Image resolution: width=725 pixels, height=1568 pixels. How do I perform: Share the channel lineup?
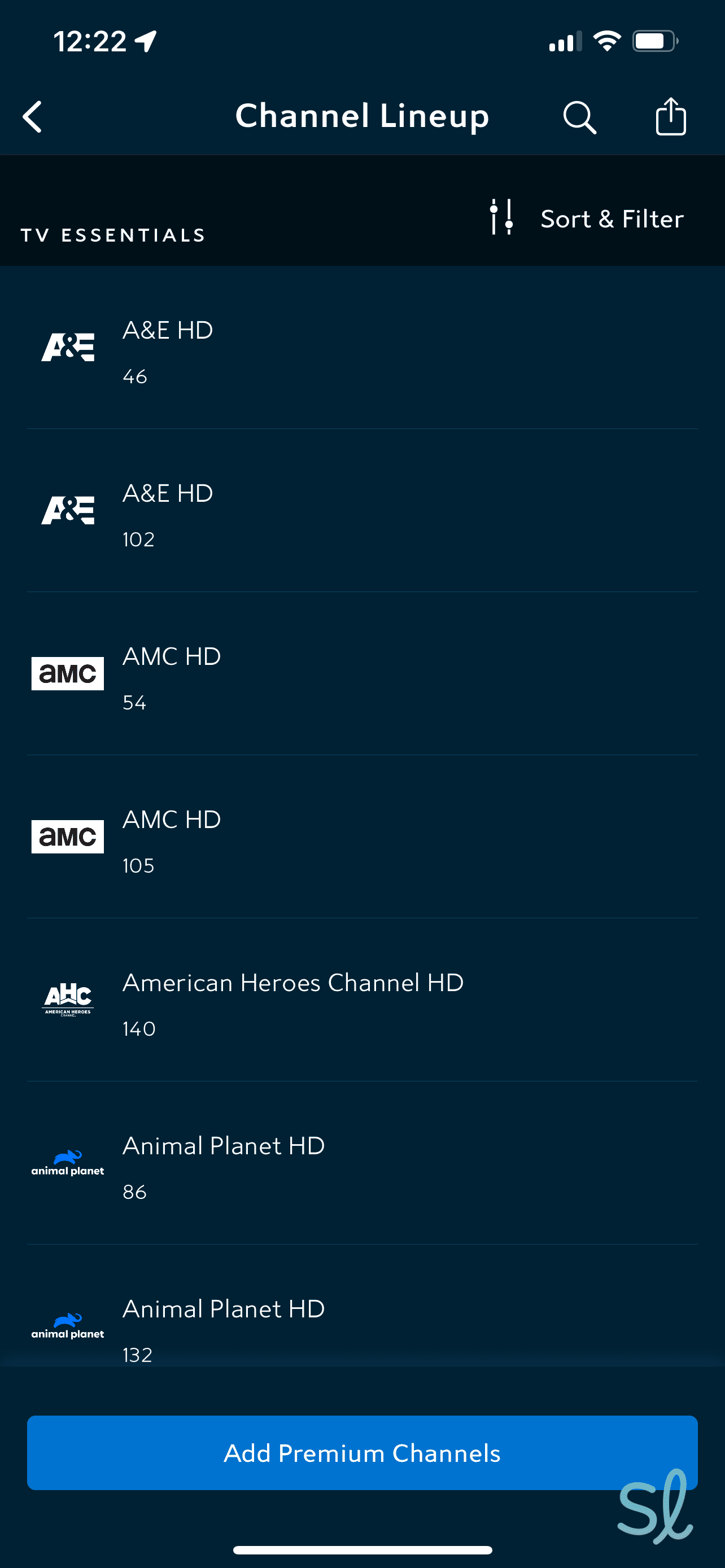tap(670, 116)
